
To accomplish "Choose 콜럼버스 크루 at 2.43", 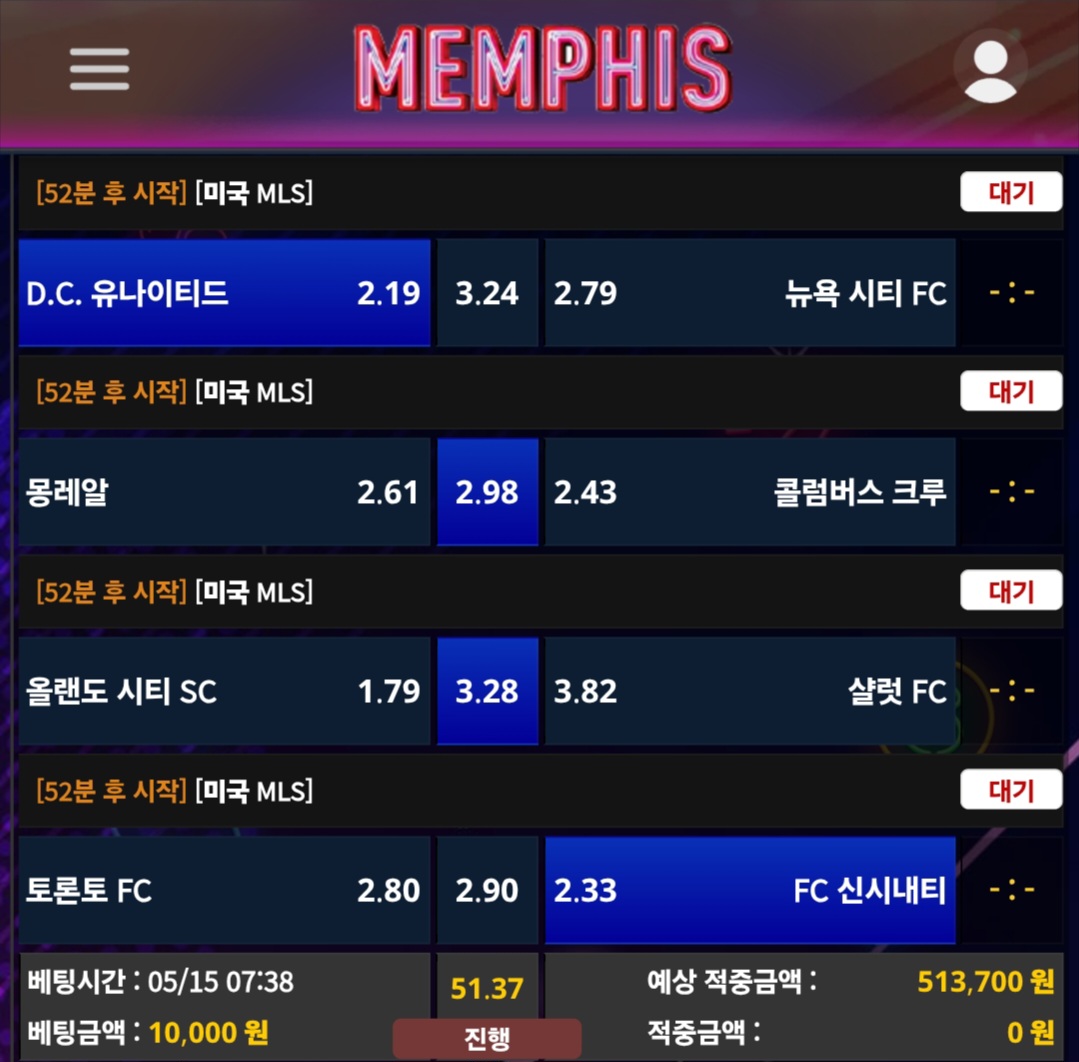I will (749, 492).
